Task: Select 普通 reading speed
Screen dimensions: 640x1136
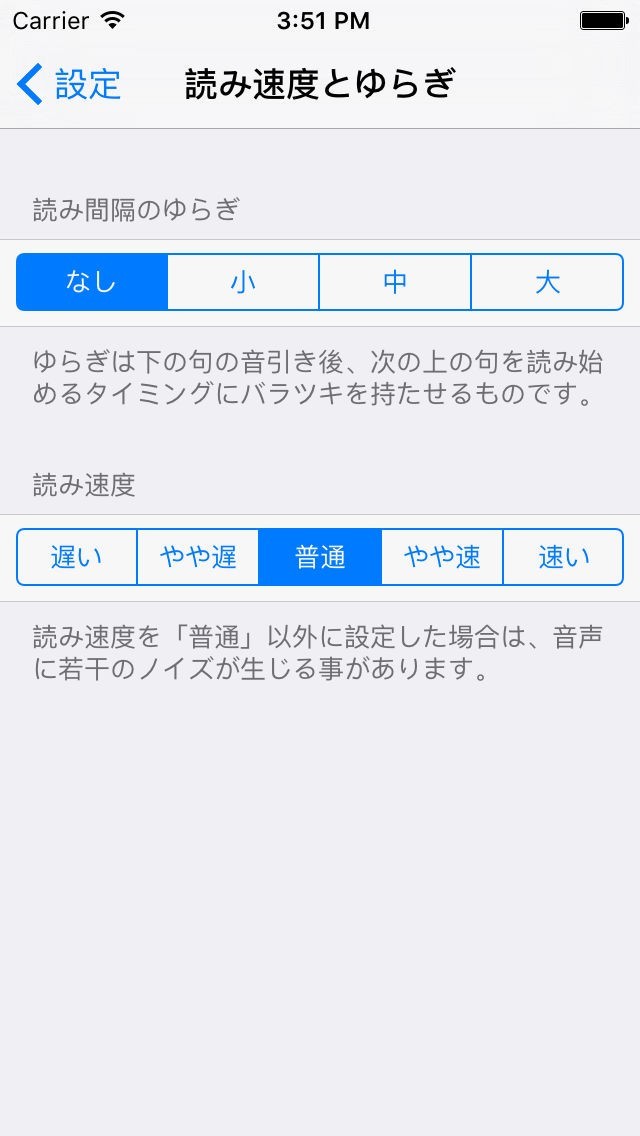Action: coord(320,557)
